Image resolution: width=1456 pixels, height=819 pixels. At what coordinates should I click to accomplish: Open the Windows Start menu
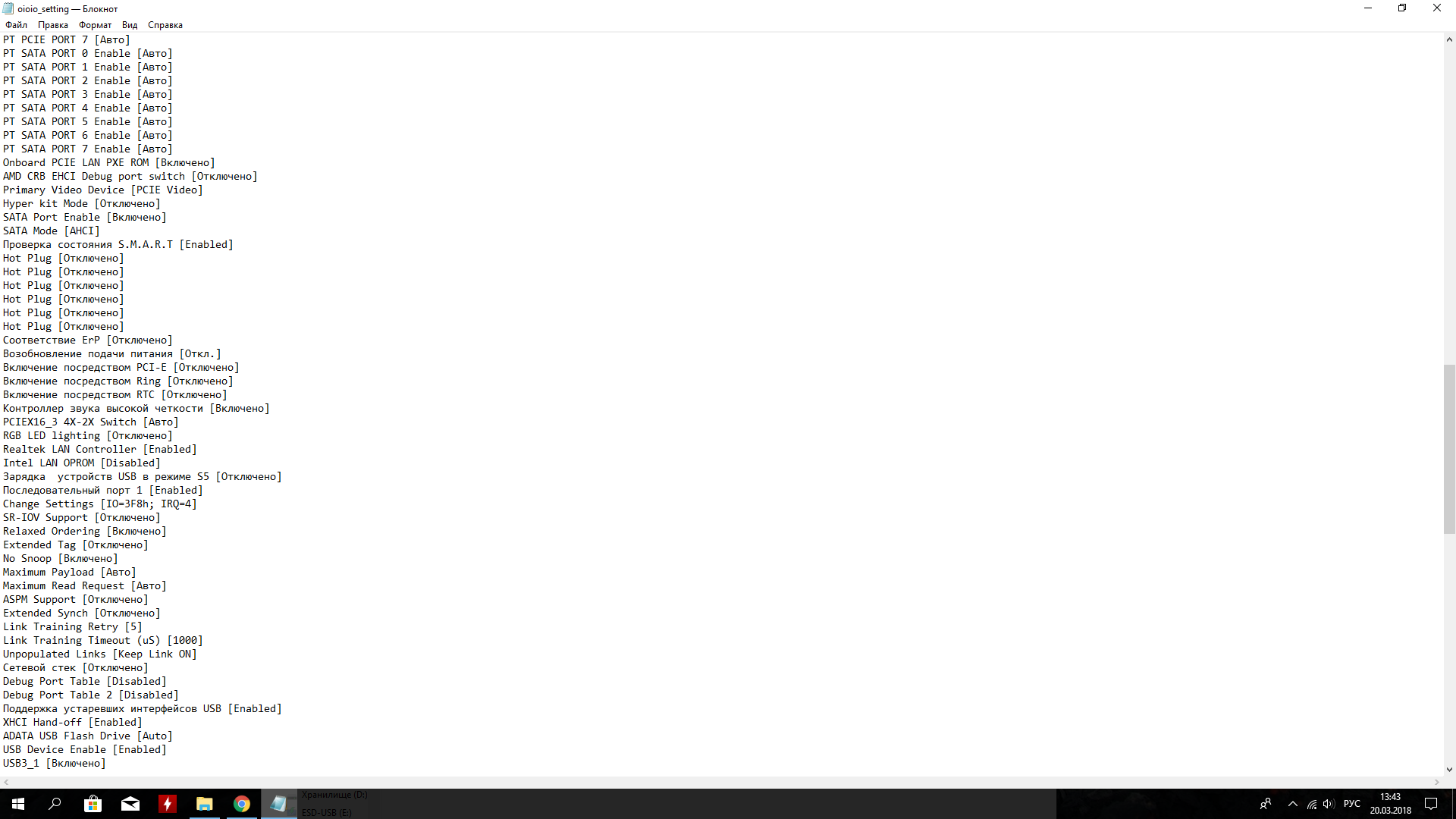coord(18,804)
